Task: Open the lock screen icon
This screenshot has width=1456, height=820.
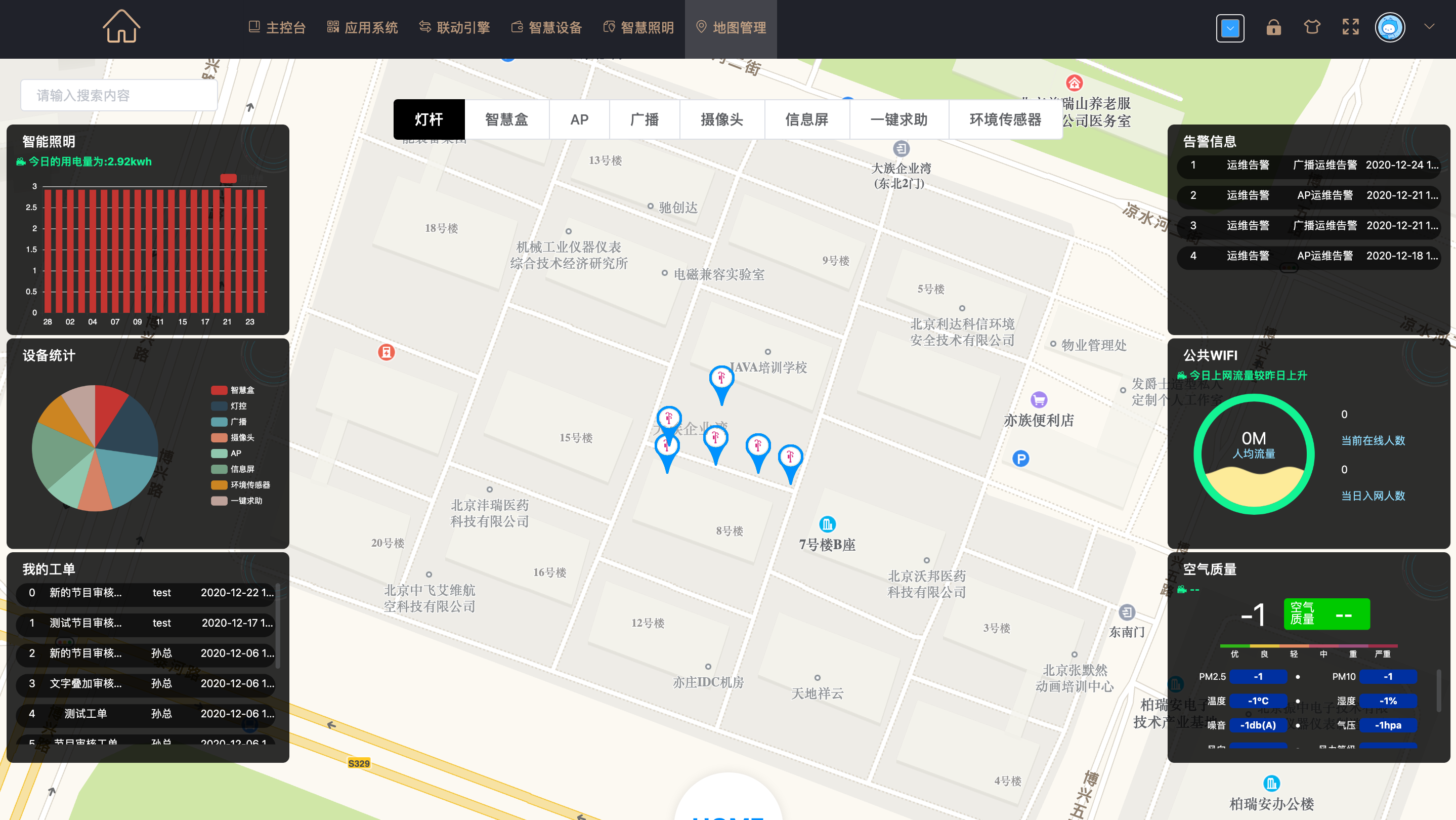Action: 1273,27
